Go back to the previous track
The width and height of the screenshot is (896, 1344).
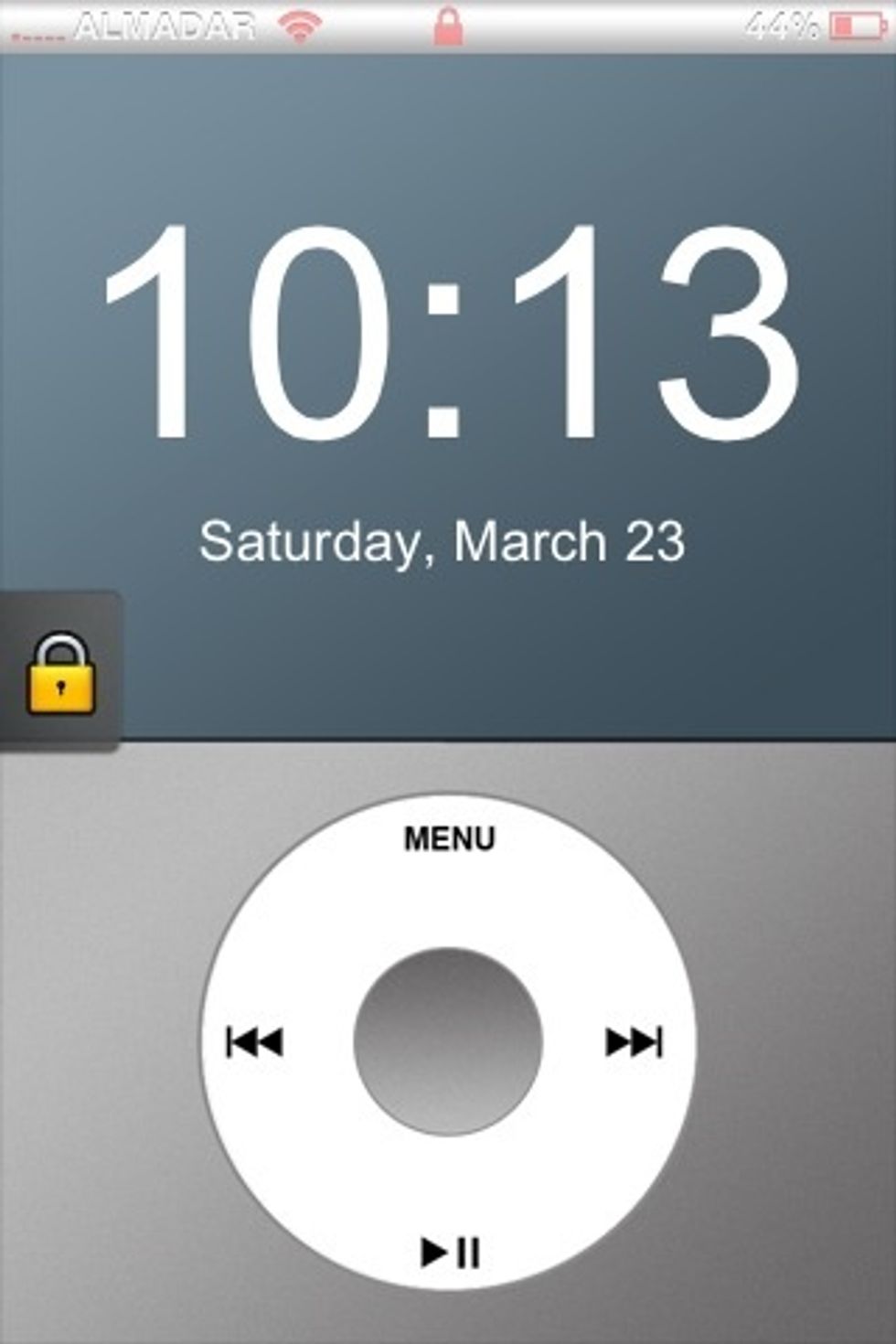(x=255, y=1041)
